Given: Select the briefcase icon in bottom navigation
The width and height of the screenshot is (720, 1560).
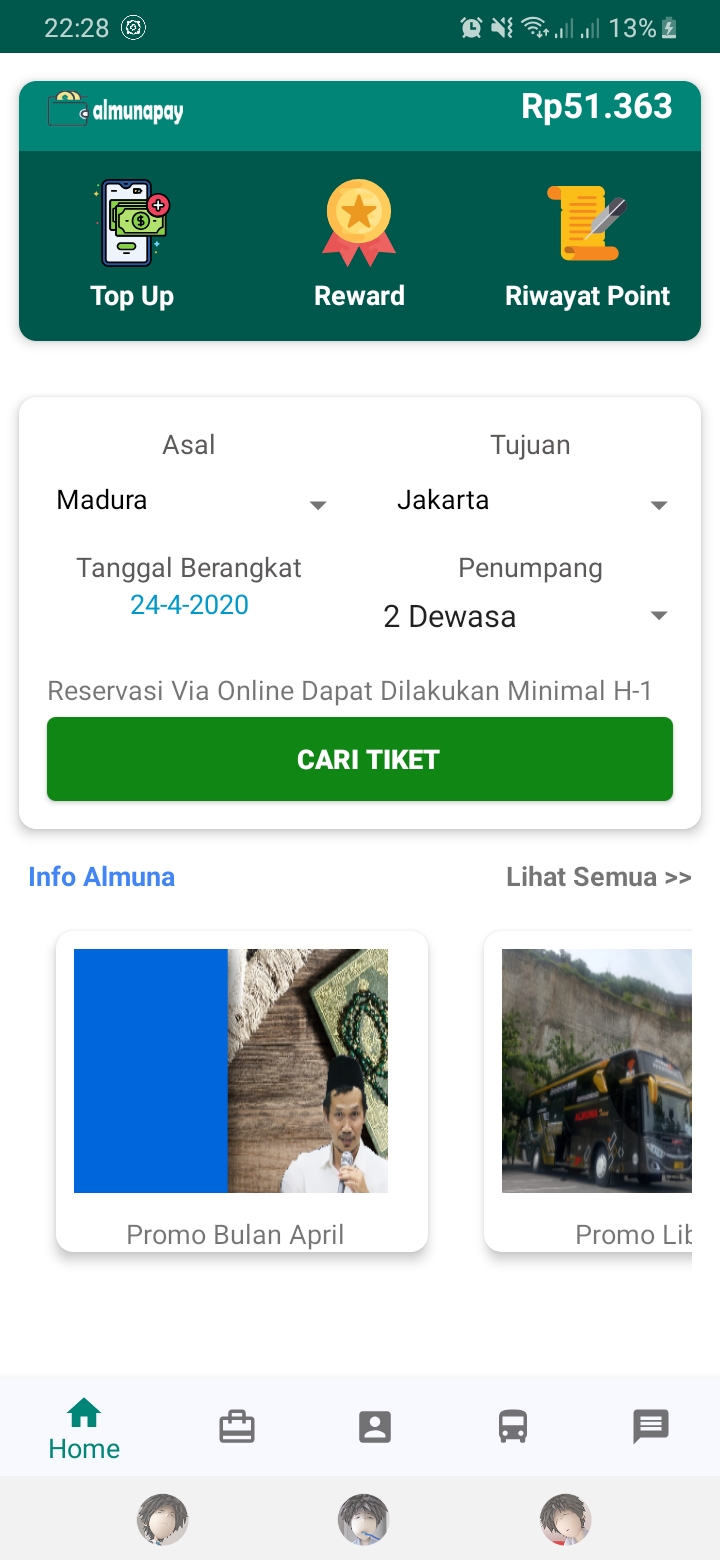Looking at the screenshot, I should [237, 1427].
